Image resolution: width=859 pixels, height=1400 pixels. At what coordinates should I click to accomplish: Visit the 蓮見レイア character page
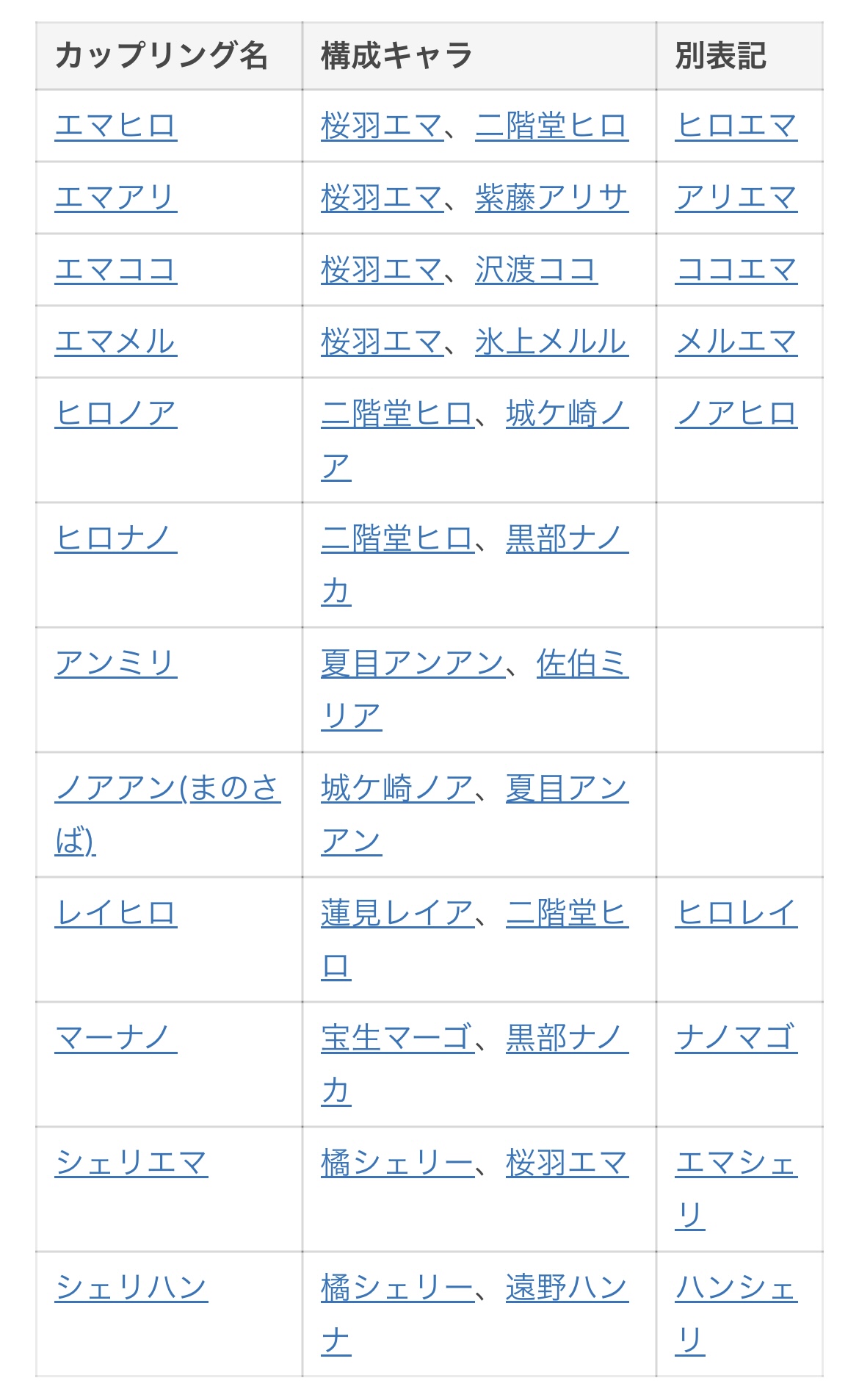396,913
